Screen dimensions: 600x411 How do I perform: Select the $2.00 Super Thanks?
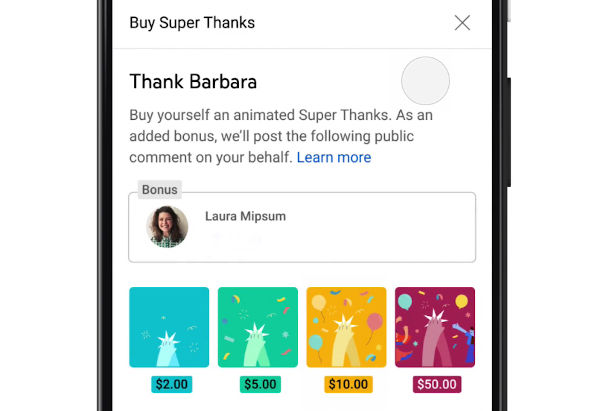click(x=169, y=328)
